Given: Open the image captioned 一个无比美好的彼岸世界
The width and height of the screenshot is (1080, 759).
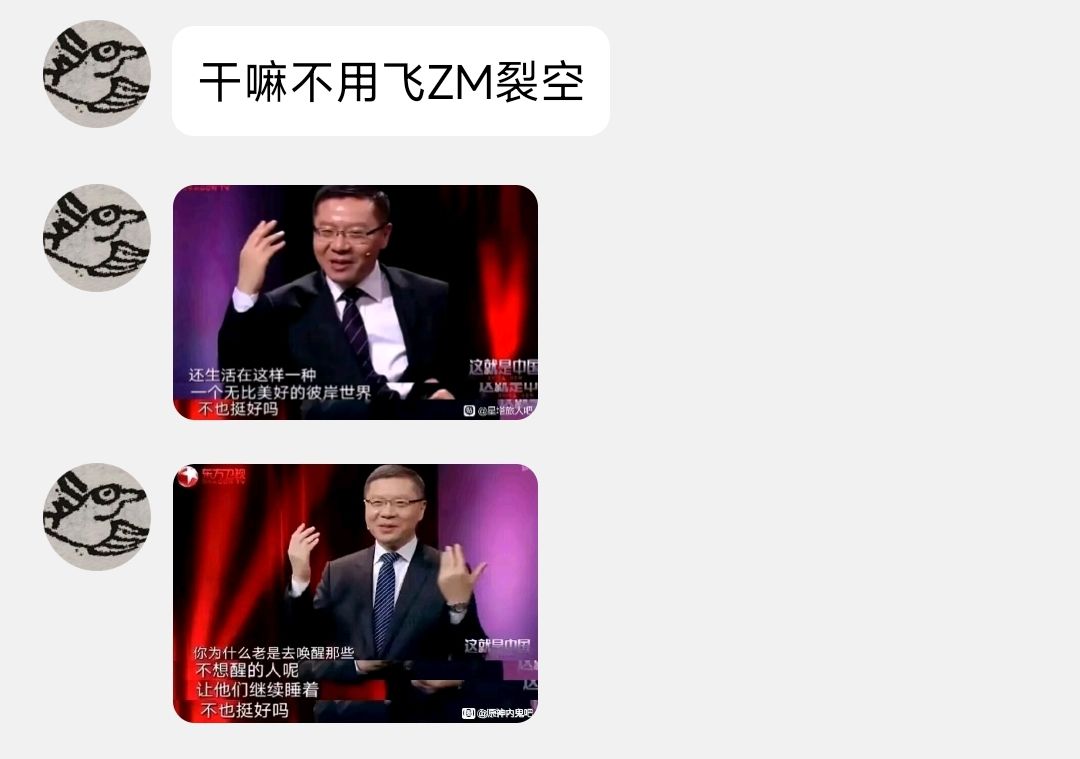Looking at the screenshot, I should (355, 302).
